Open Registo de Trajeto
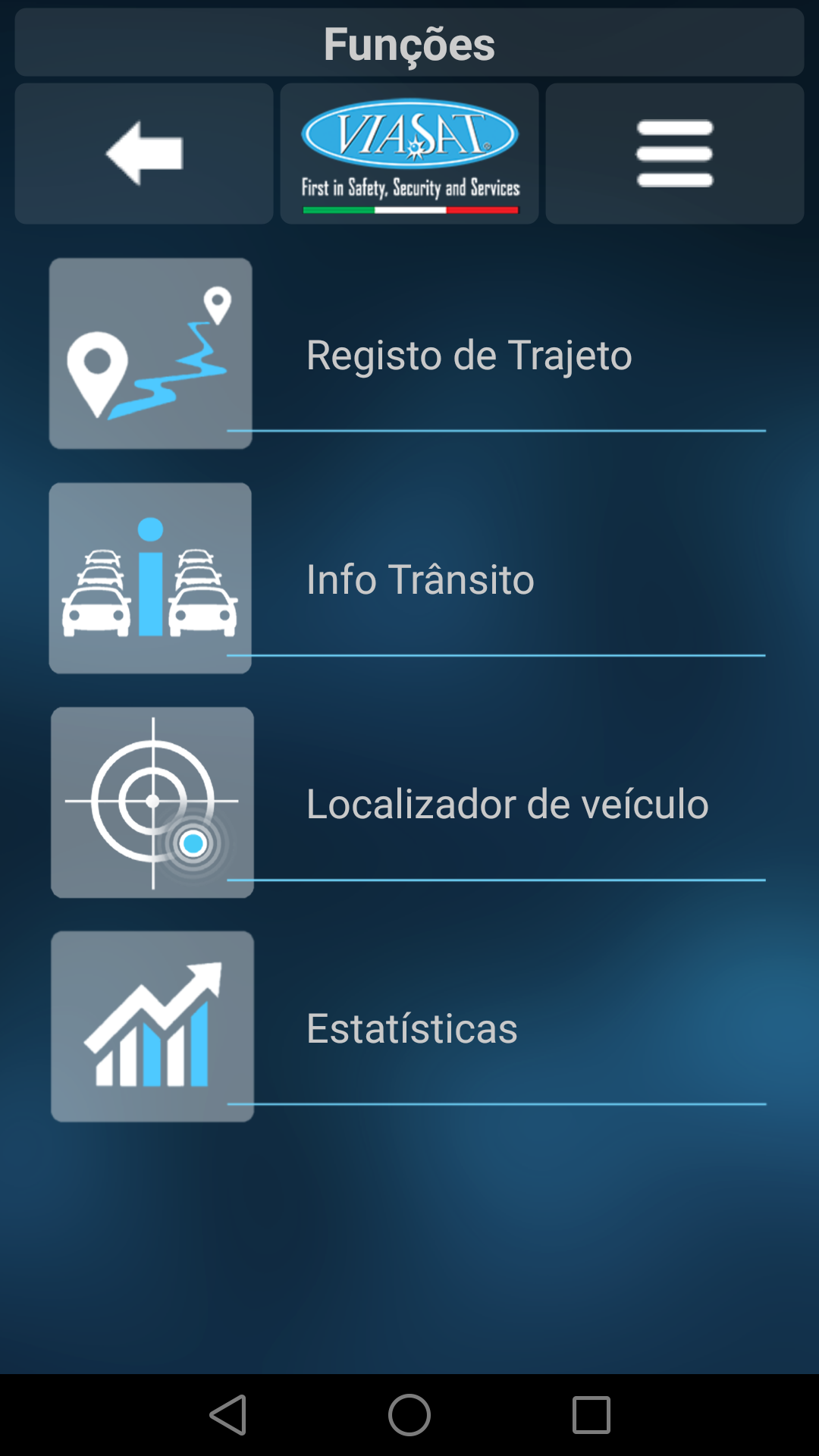This screenshot has height=1456, width=819. tap(468, 355)
